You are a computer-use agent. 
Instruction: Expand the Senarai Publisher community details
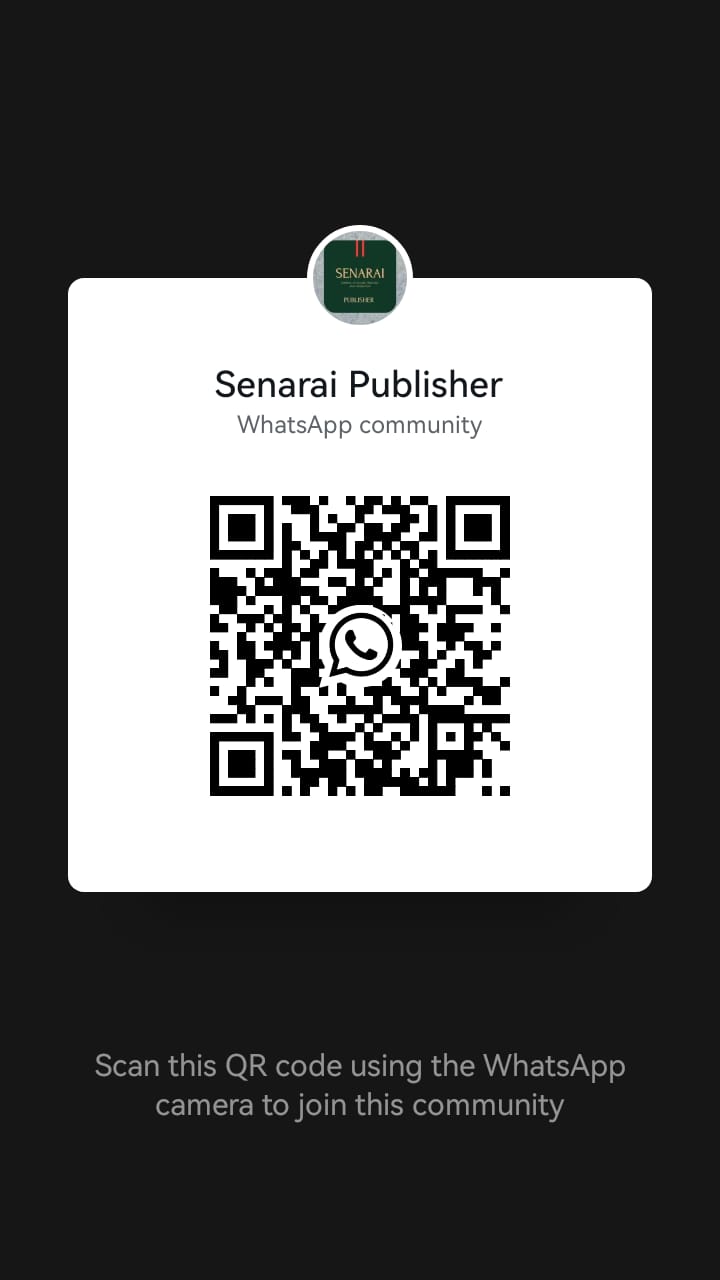pos(360,384)
